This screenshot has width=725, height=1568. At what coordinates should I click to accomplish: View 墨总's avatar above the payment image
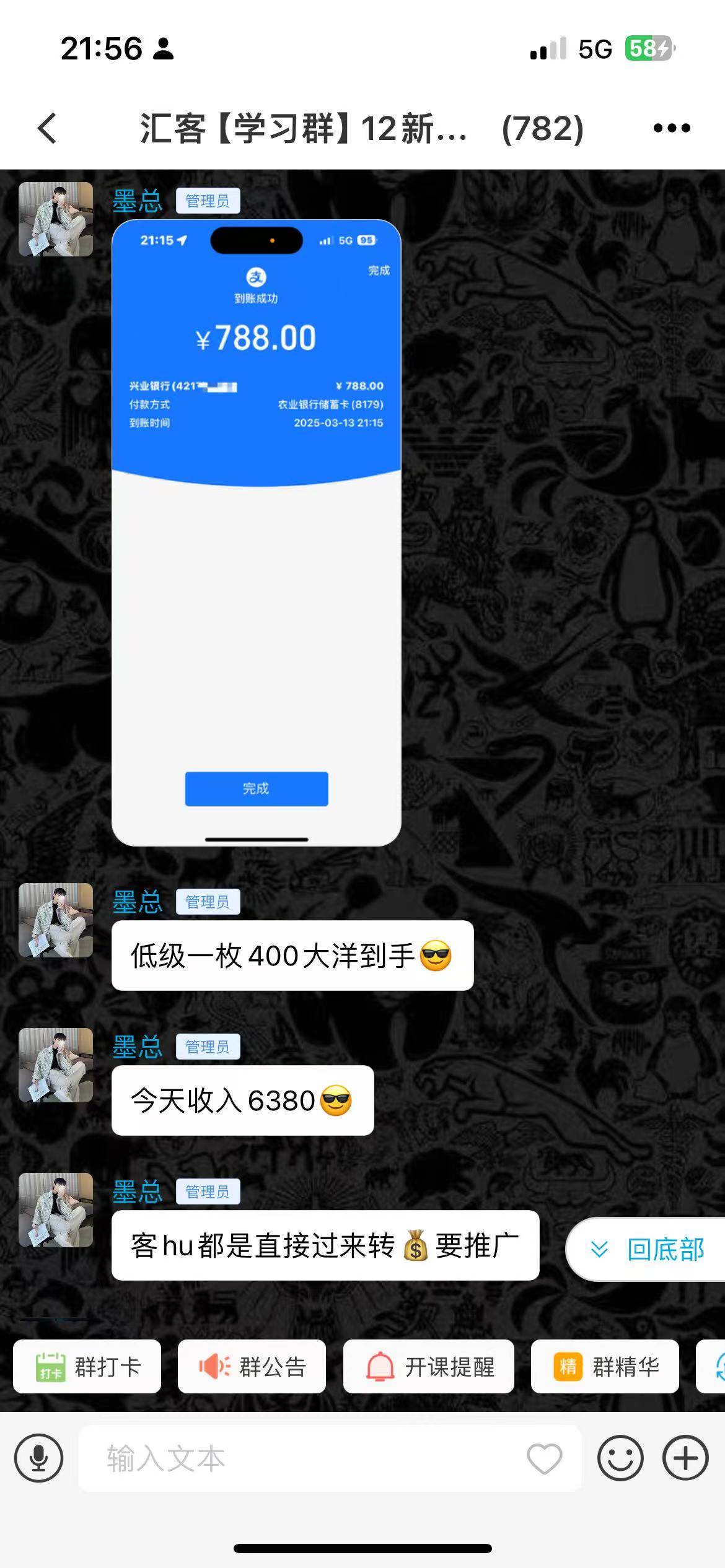pyautogui.click(x=56, y=219)
